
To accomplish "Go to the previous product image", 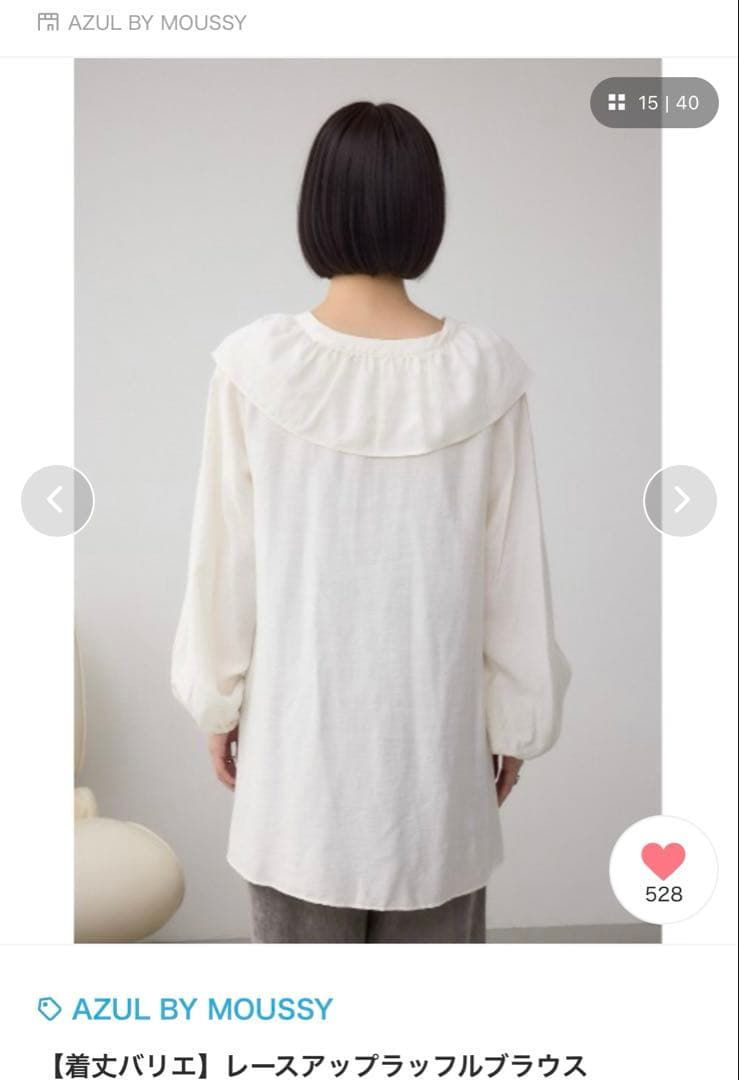I will pos(57,501).
